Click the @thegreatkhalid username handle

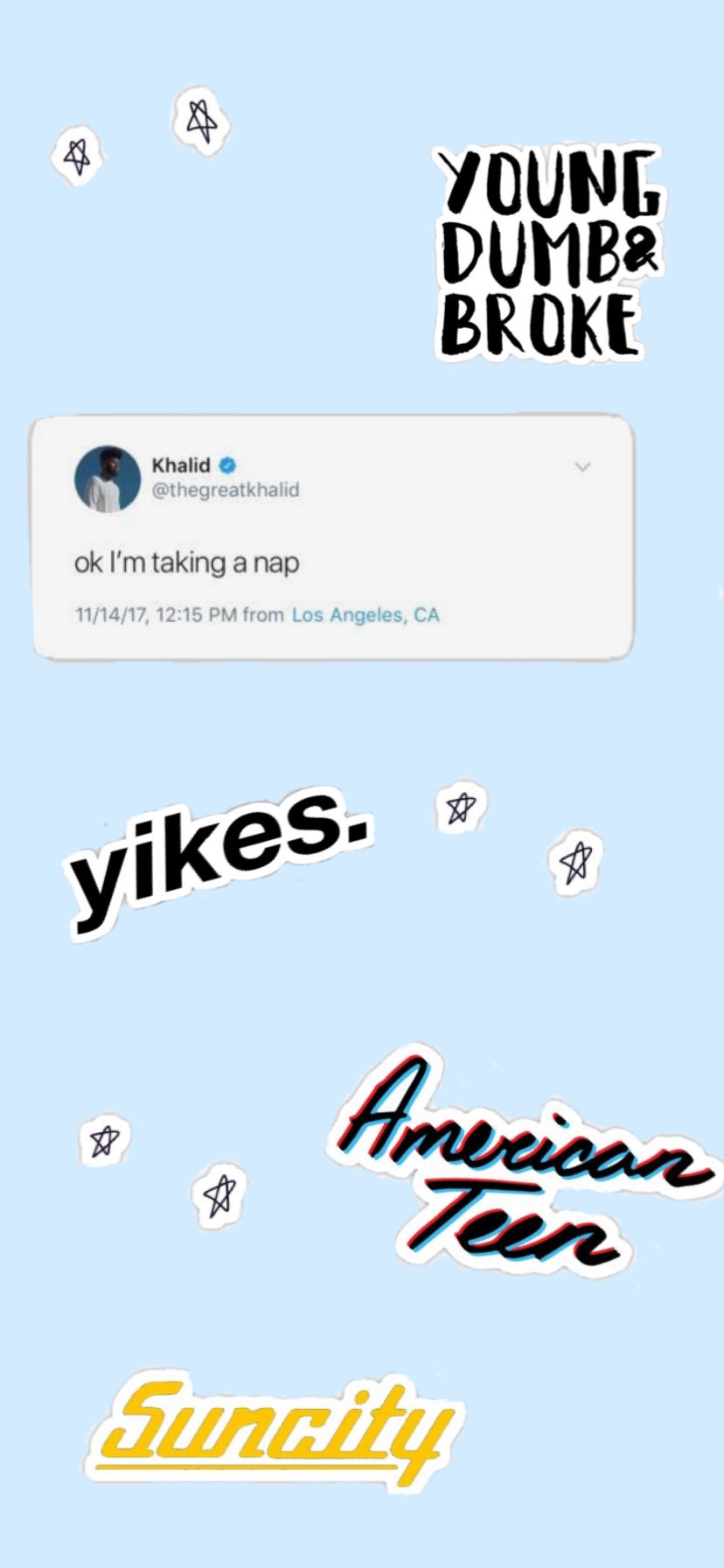(225, 490)
